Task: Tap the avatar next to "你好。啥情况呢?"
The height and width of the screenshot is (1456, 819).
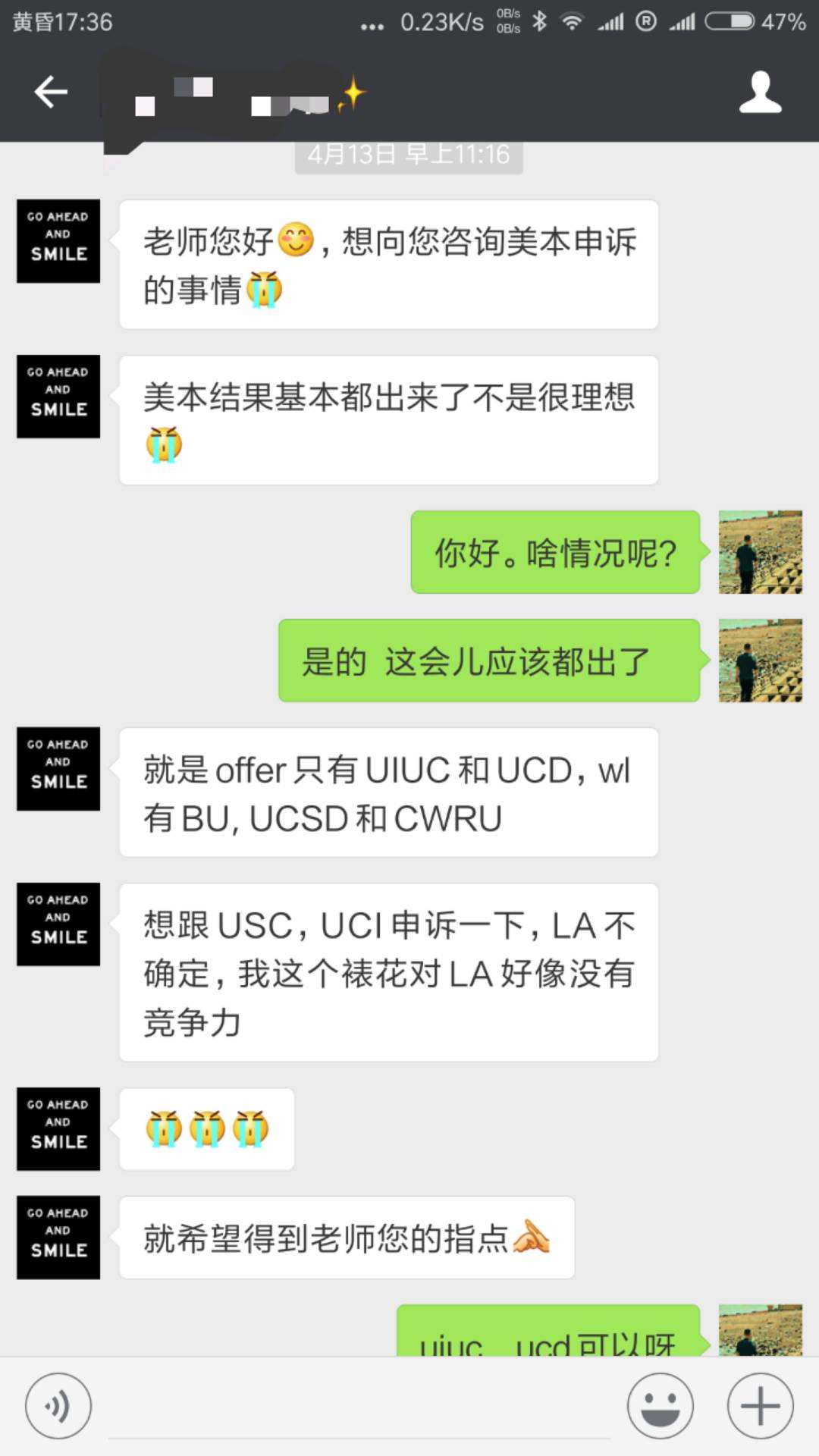Action: tap(760, 552)
